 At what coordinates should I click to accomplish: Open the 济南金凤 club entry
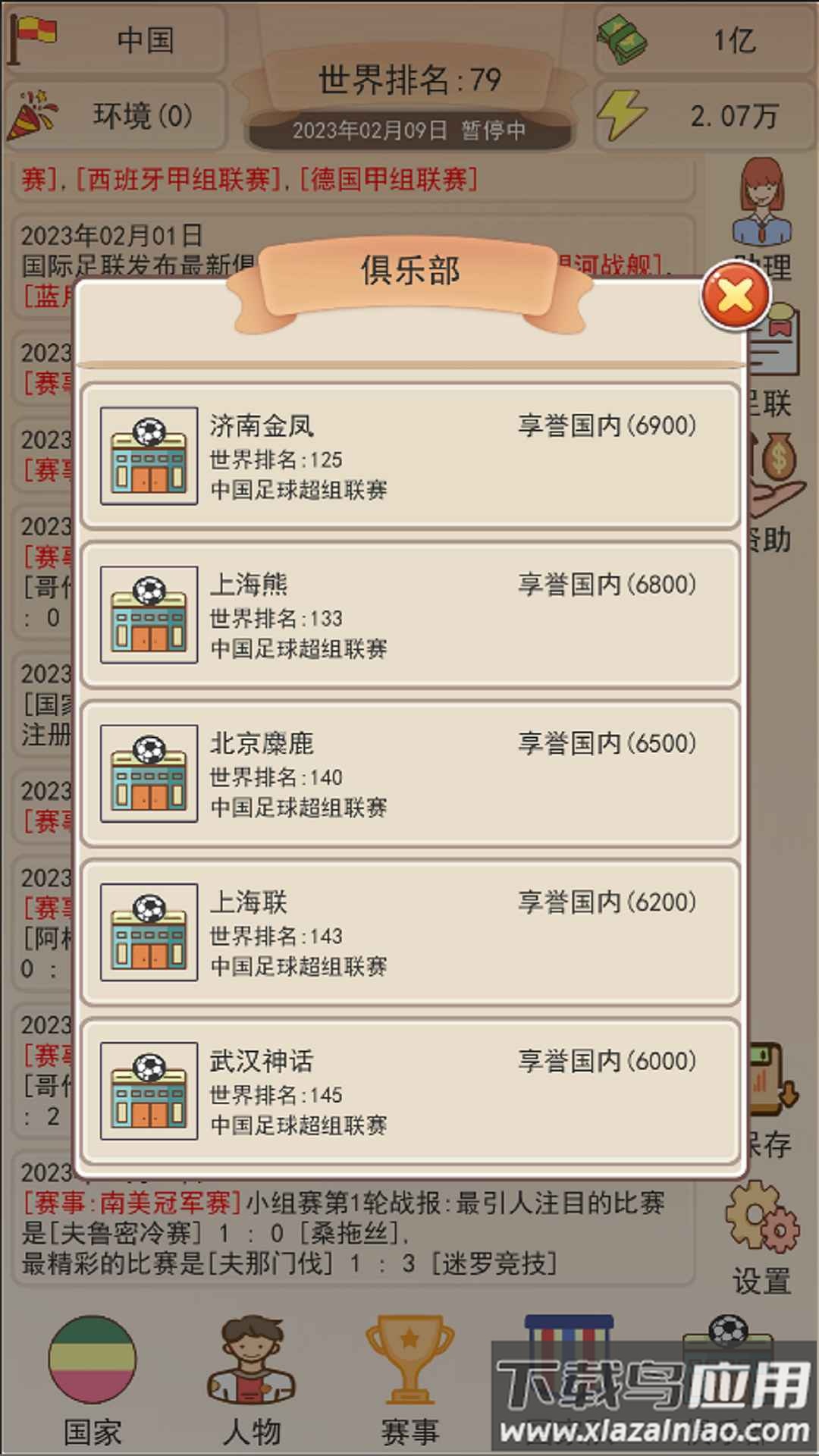pos(410,457)
